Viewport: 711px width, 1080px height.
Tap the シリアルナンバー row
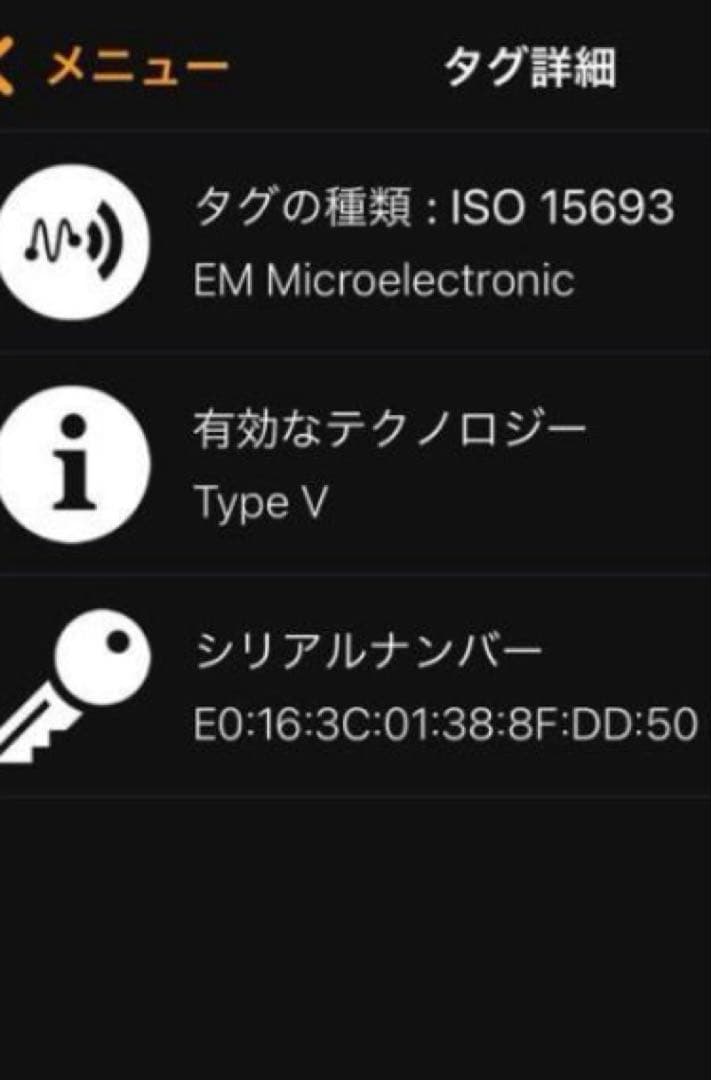[400, 688]
